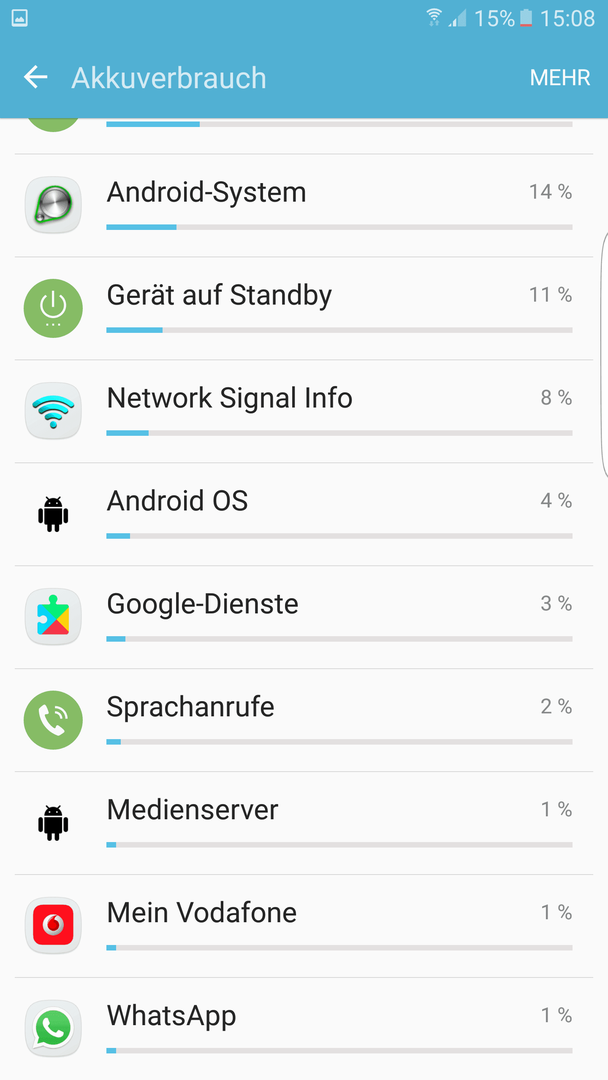Open the MEHR menu
608x1080 pixels.
tap(560, 78)
